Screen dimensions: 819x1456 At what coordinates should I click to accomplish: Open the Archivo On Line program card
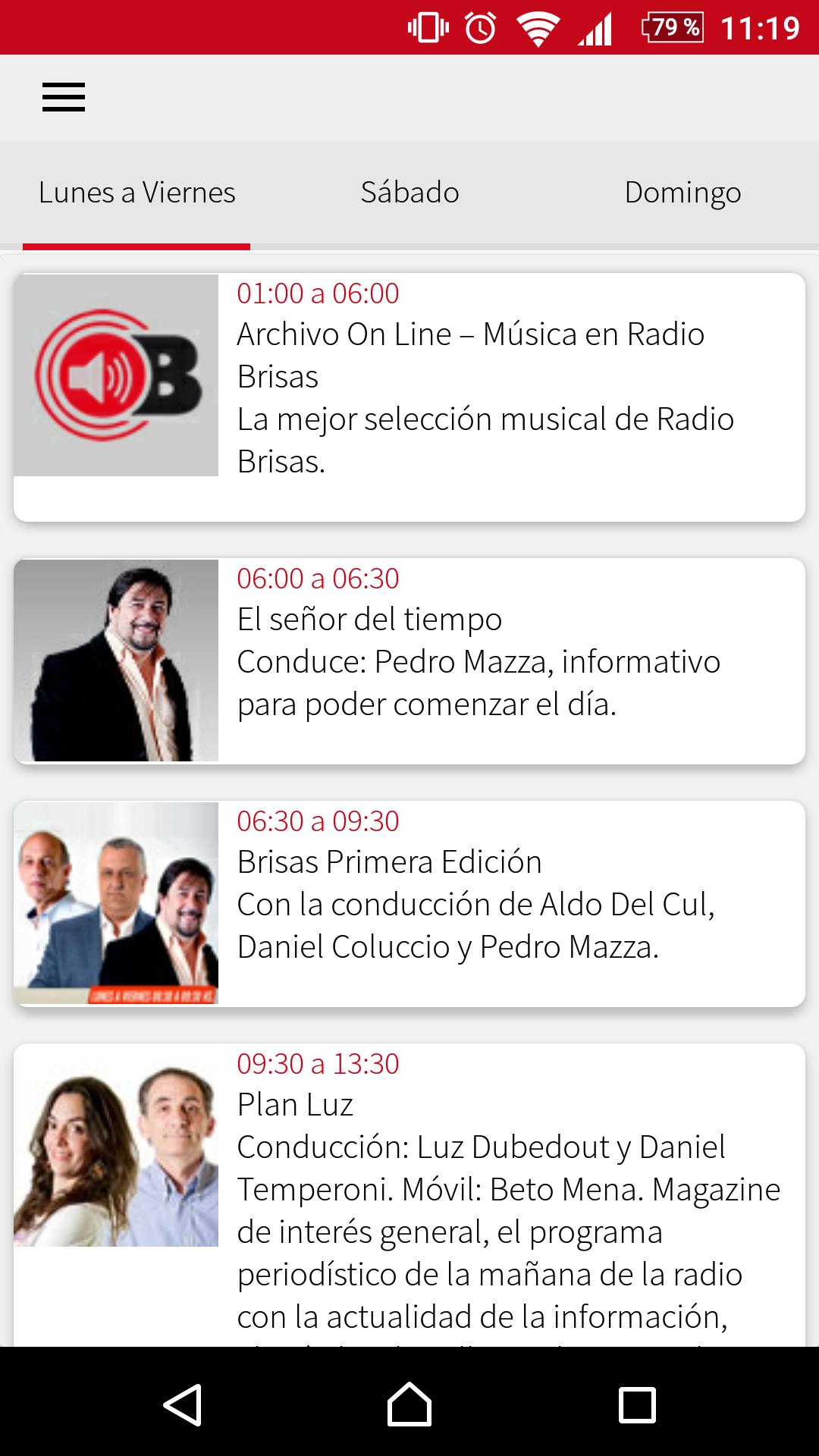pos(409,397)
